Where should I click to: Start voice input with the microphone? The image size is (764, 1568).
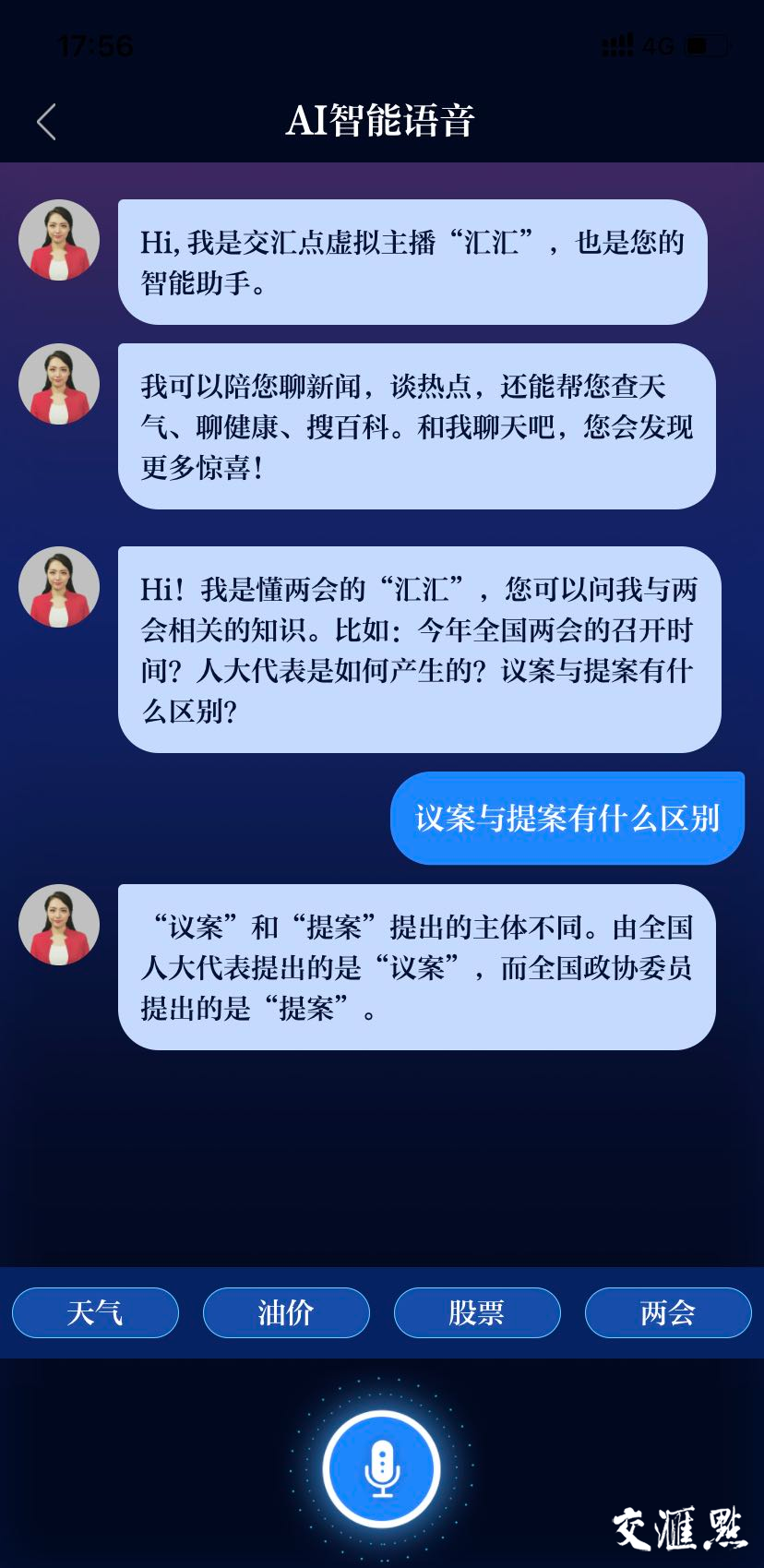381,1468
